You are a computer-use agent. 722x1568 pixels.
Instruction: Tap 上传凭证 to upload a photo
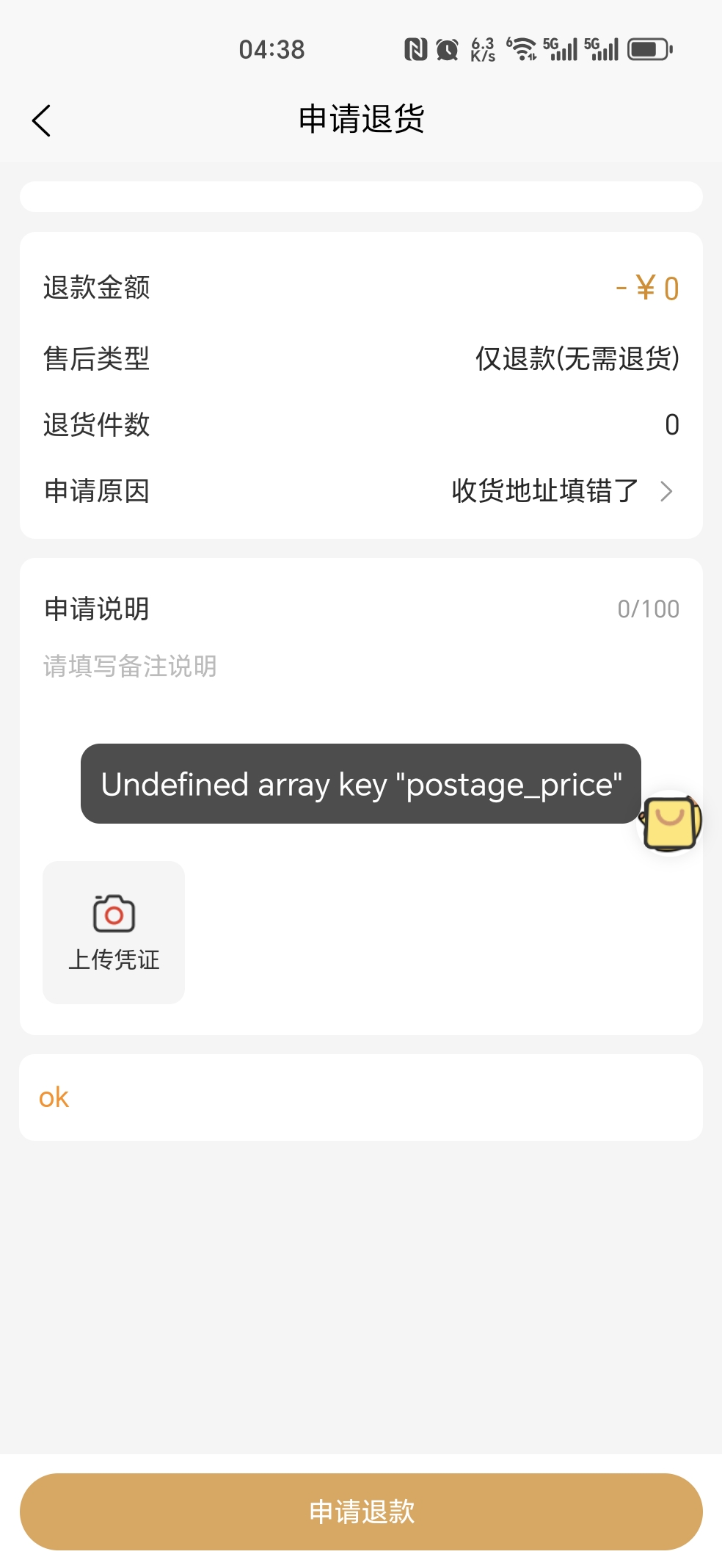click(x=114, y=932)
